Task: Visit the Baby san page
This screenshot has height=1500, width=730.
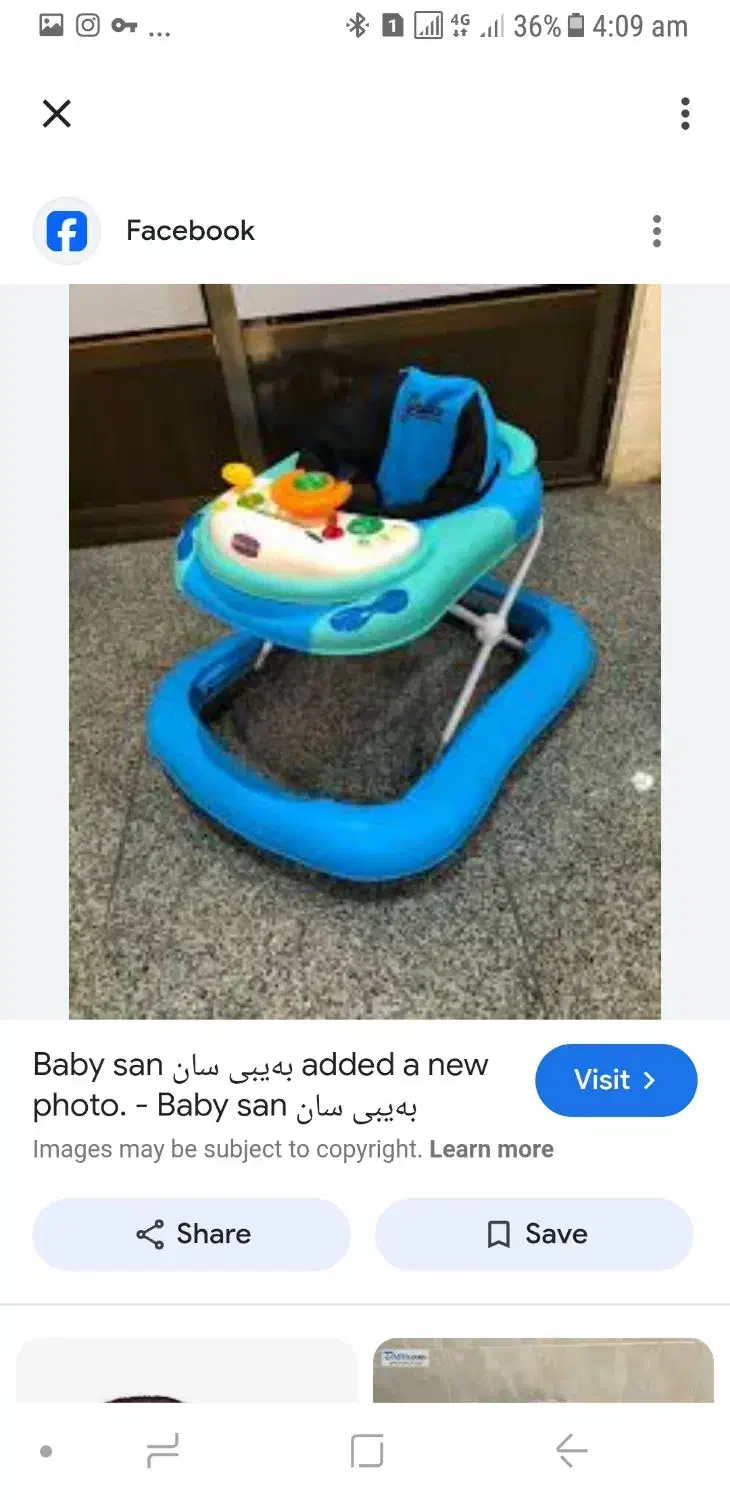Action: (x=616, y=1080)
